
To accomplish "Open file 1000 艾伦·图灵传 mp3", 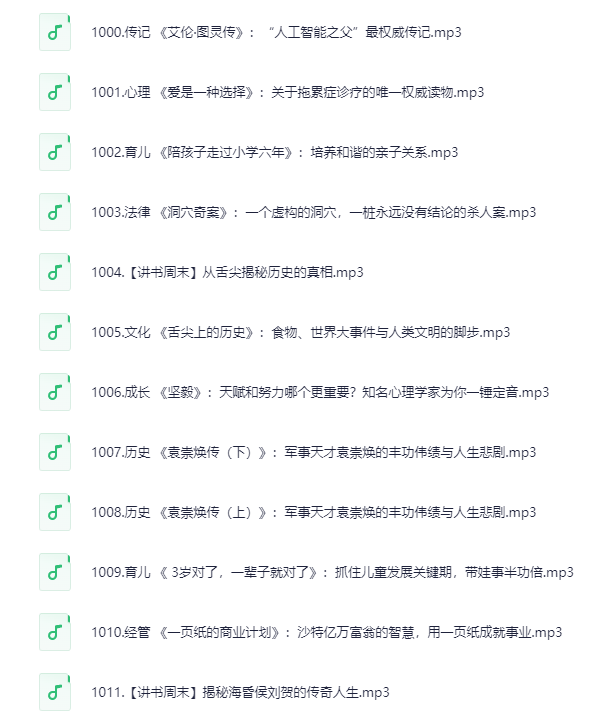I will click(x=276, y=33).
